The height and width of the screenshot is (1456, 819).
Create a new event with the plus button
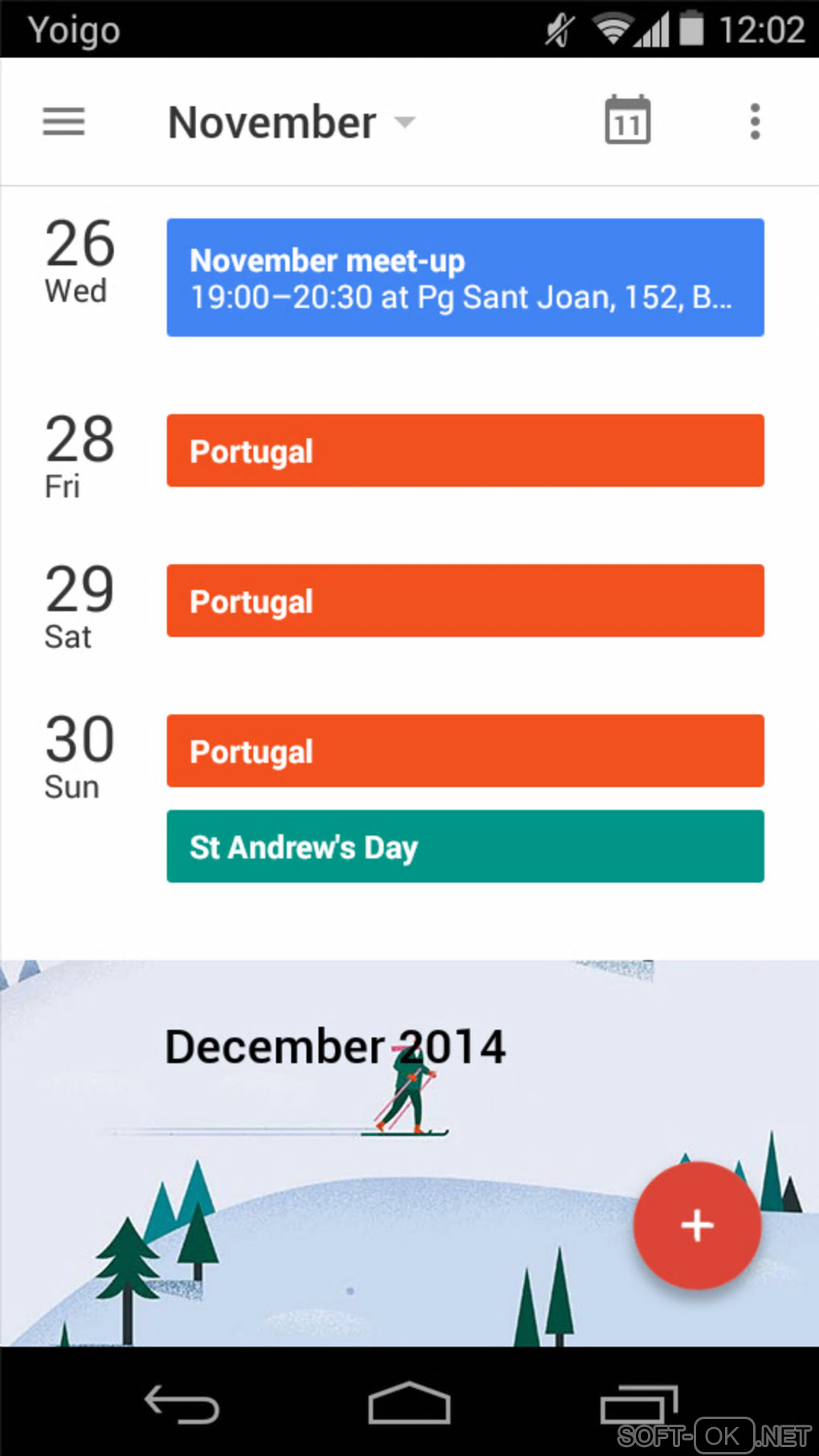point(696,1226)
